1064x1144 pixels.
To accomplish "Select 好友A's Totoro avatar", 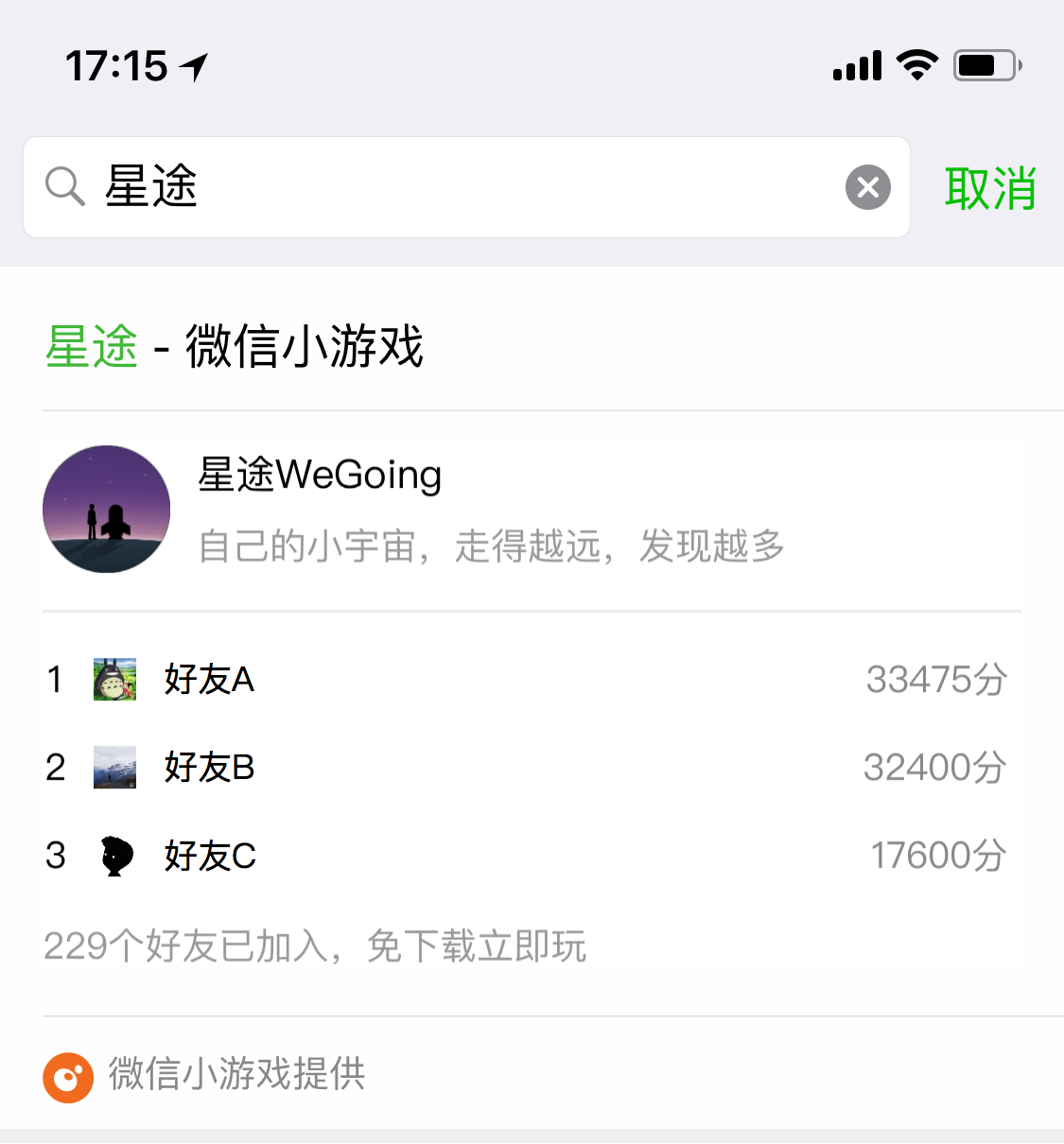I will click(115, 680).
